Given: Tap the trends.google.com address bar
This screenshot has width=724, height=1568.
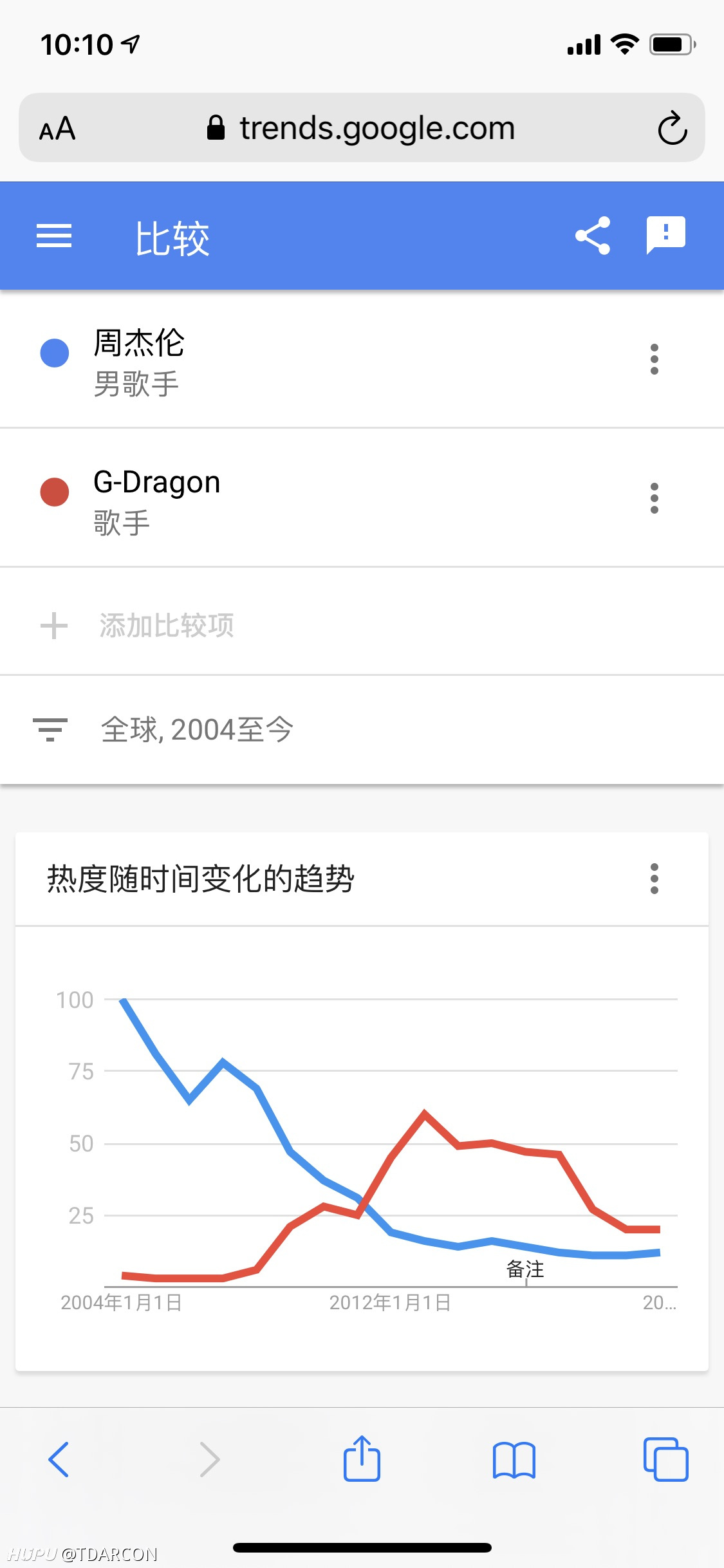Looking at the screenshot, I should pos(361,128).
